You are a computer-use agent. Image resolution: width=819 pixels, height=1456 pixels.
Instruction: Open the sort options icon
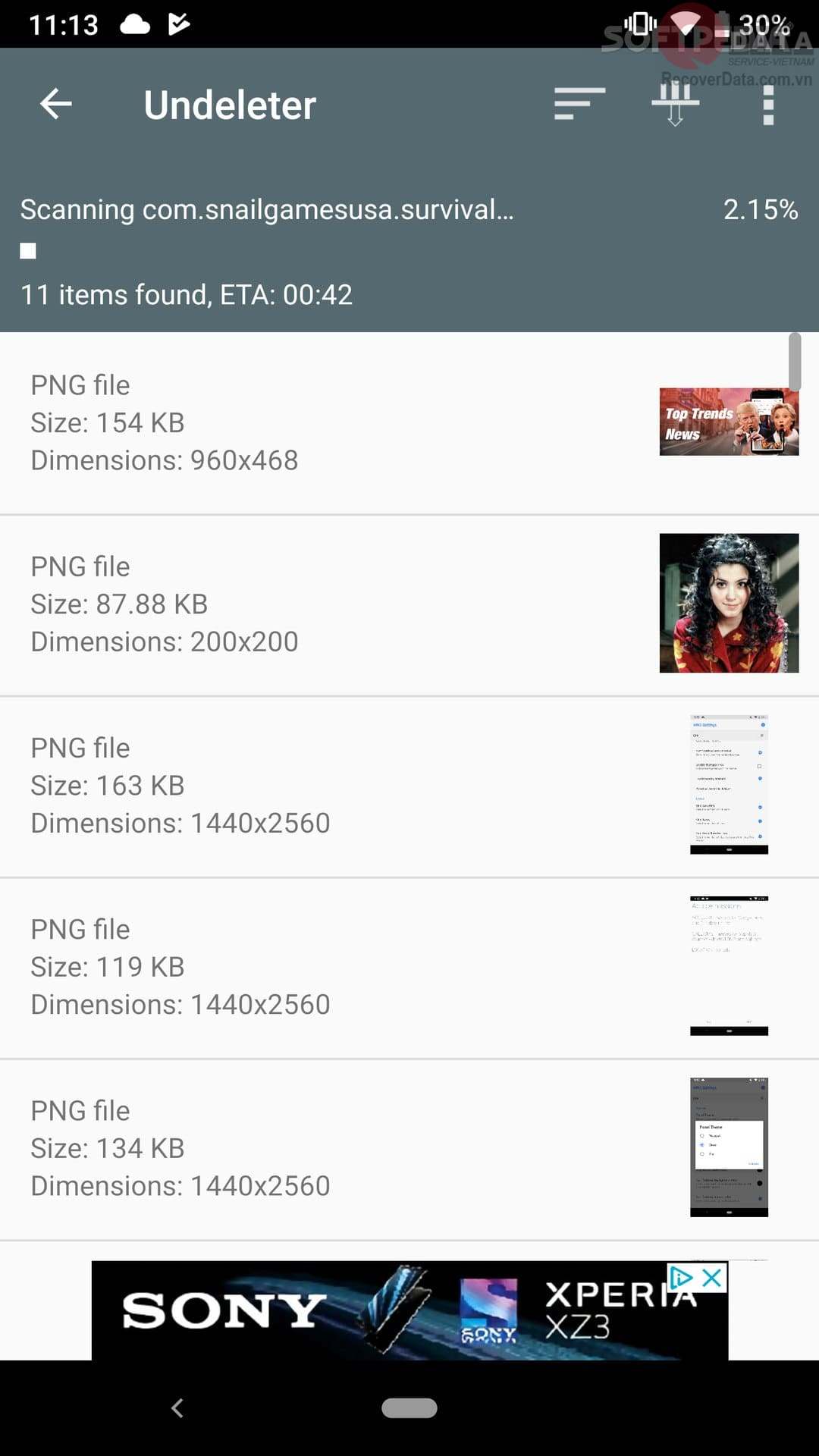pos(579,104)
